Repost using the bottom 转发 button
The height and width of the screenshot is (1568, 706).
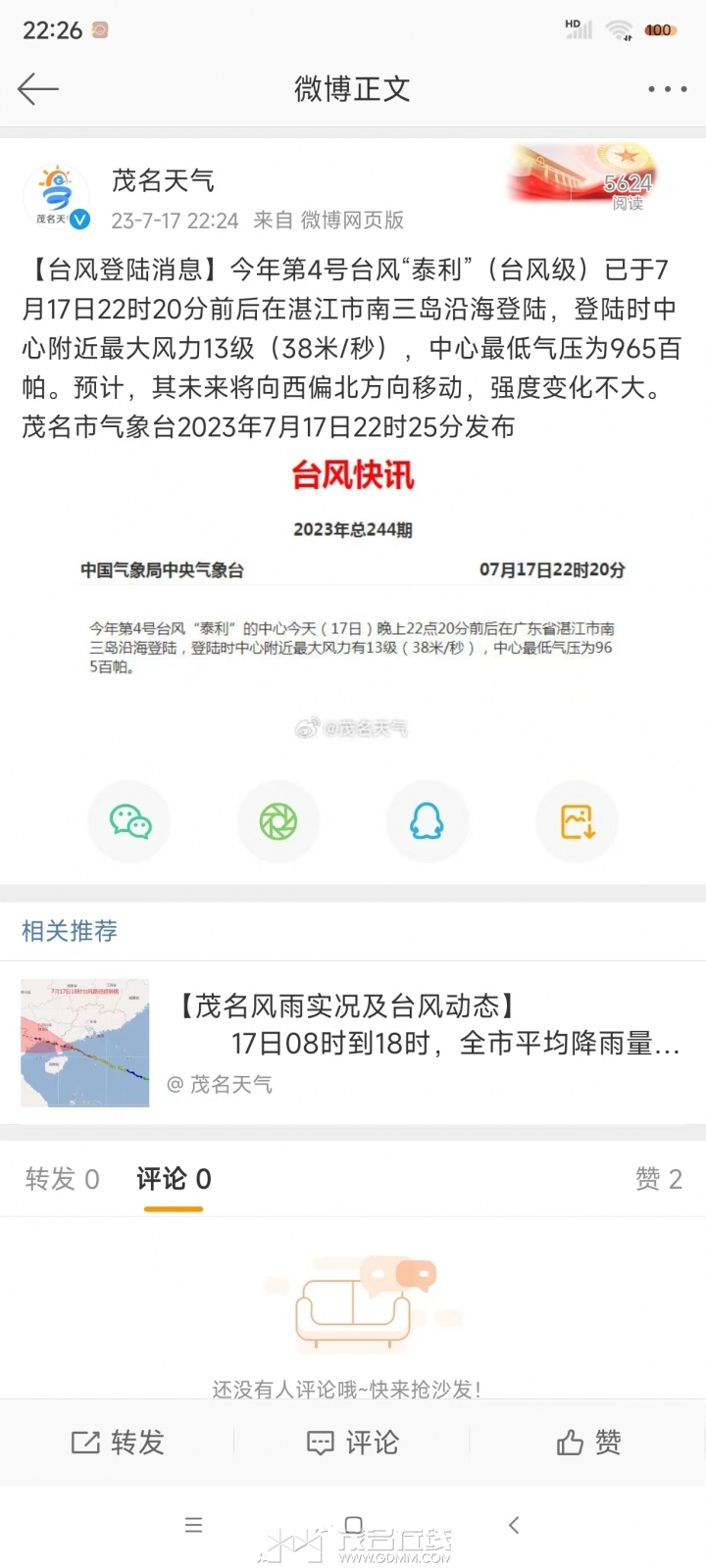pos(118,1443)
